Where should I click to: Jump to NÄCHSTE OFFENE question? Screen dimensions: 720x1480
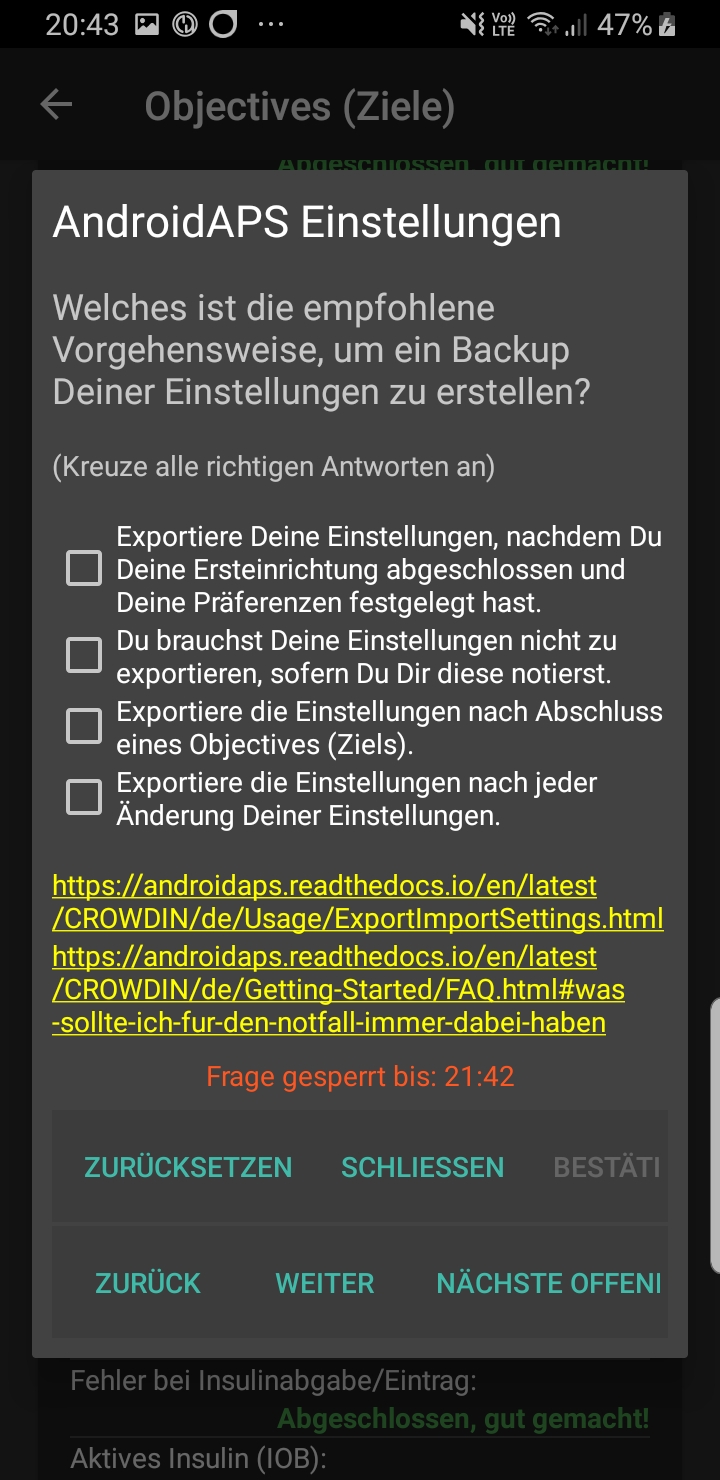pos(549,1283)
